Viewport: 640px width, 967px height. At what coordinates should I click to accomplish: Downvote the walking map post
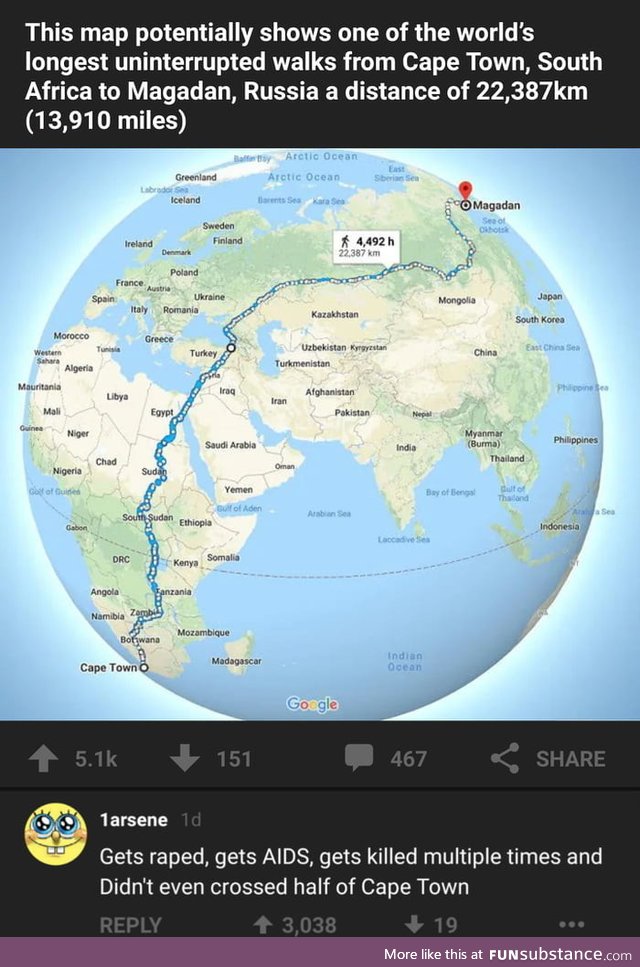[184, 759]
